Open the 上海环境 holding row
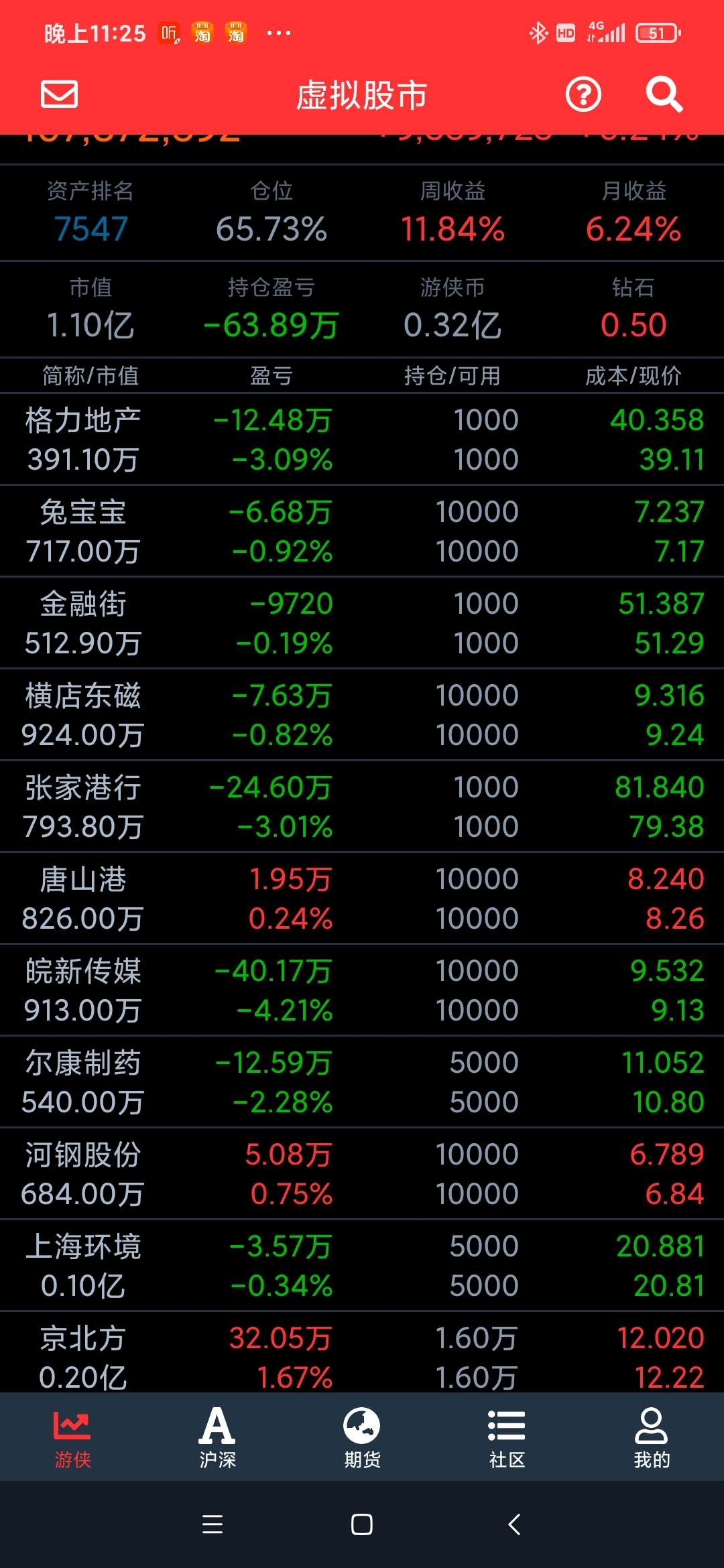This screenshot has height=1568, width=724. click(362, 1266)
